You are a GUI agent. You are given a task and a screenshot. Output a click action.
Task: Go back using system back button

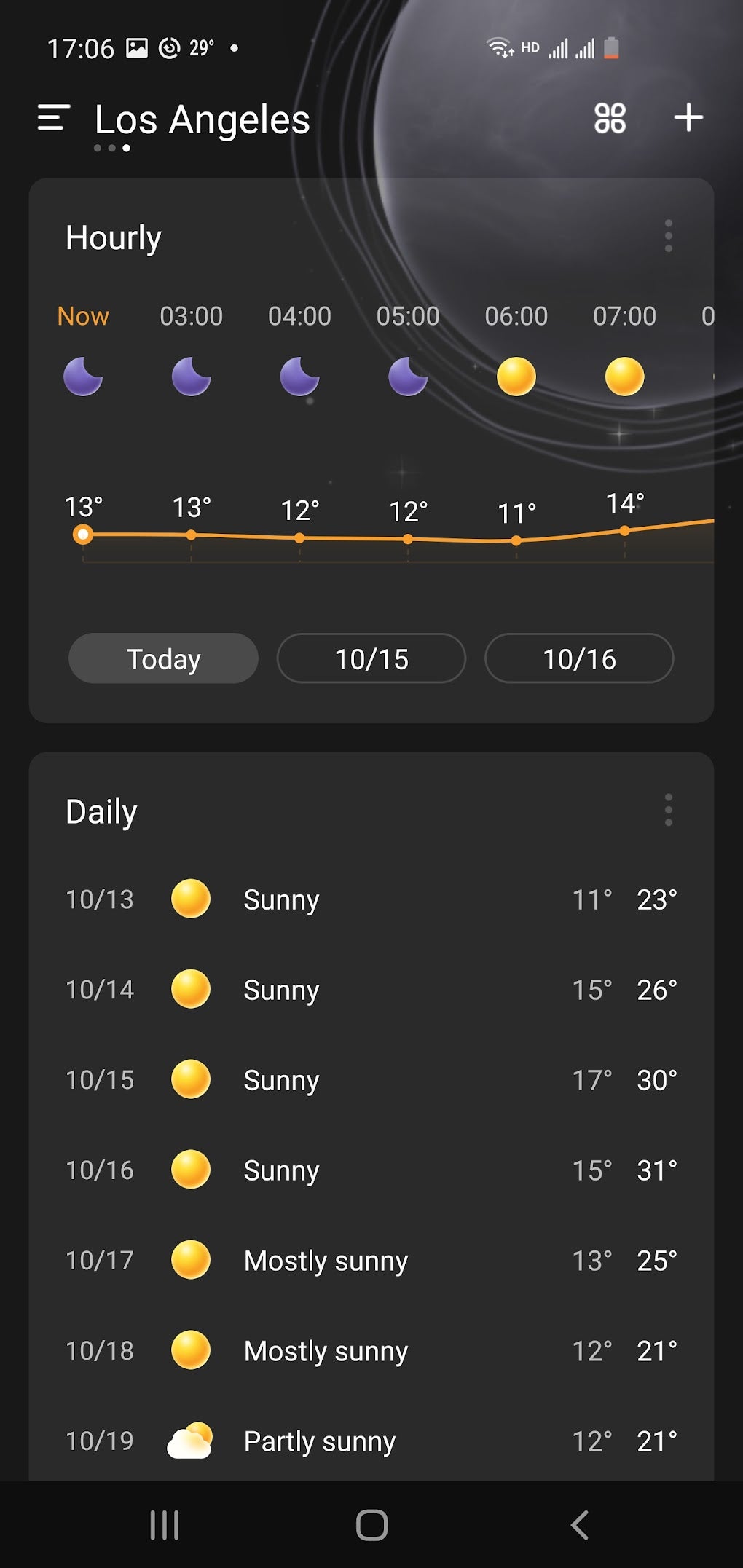[x=579, y=1524]
